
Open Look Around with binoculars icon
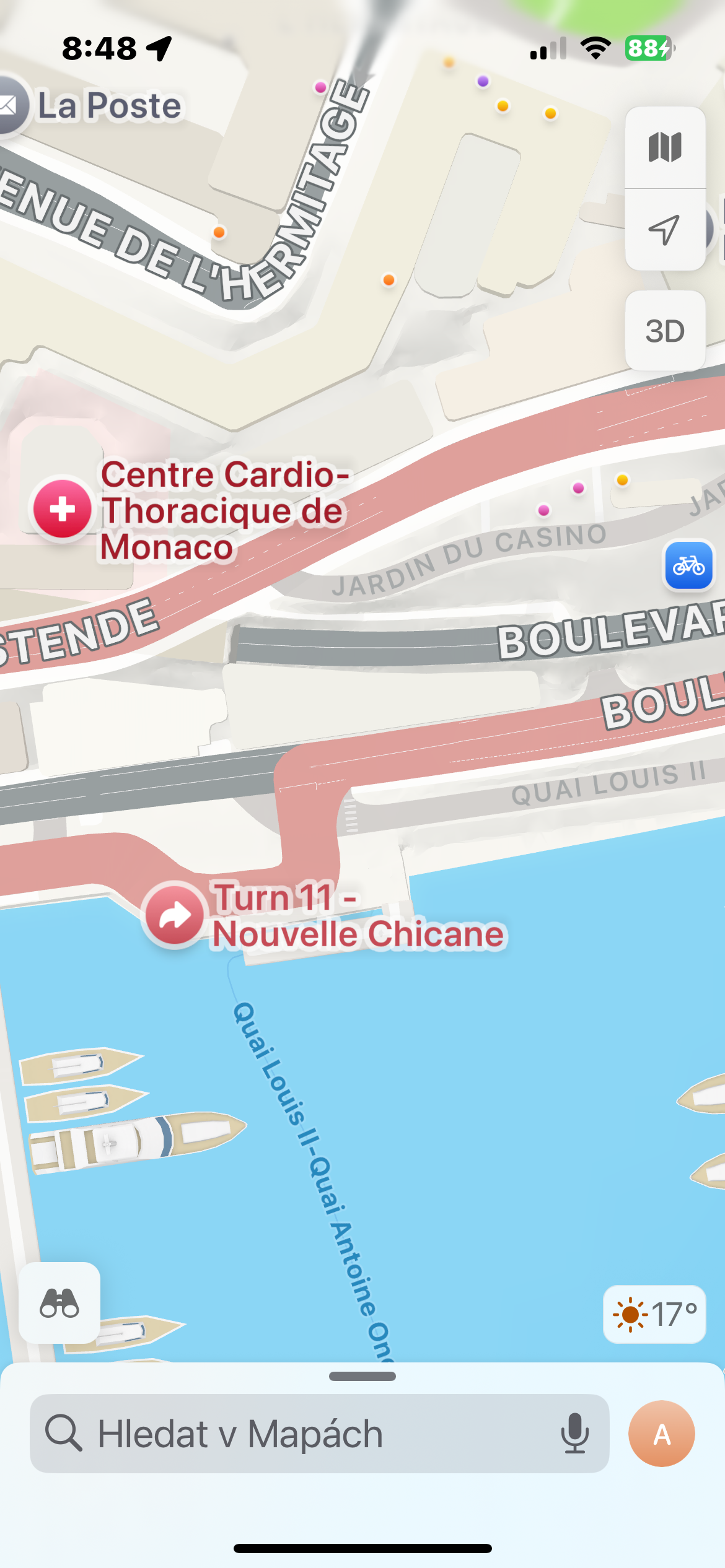click(59, 1302)
